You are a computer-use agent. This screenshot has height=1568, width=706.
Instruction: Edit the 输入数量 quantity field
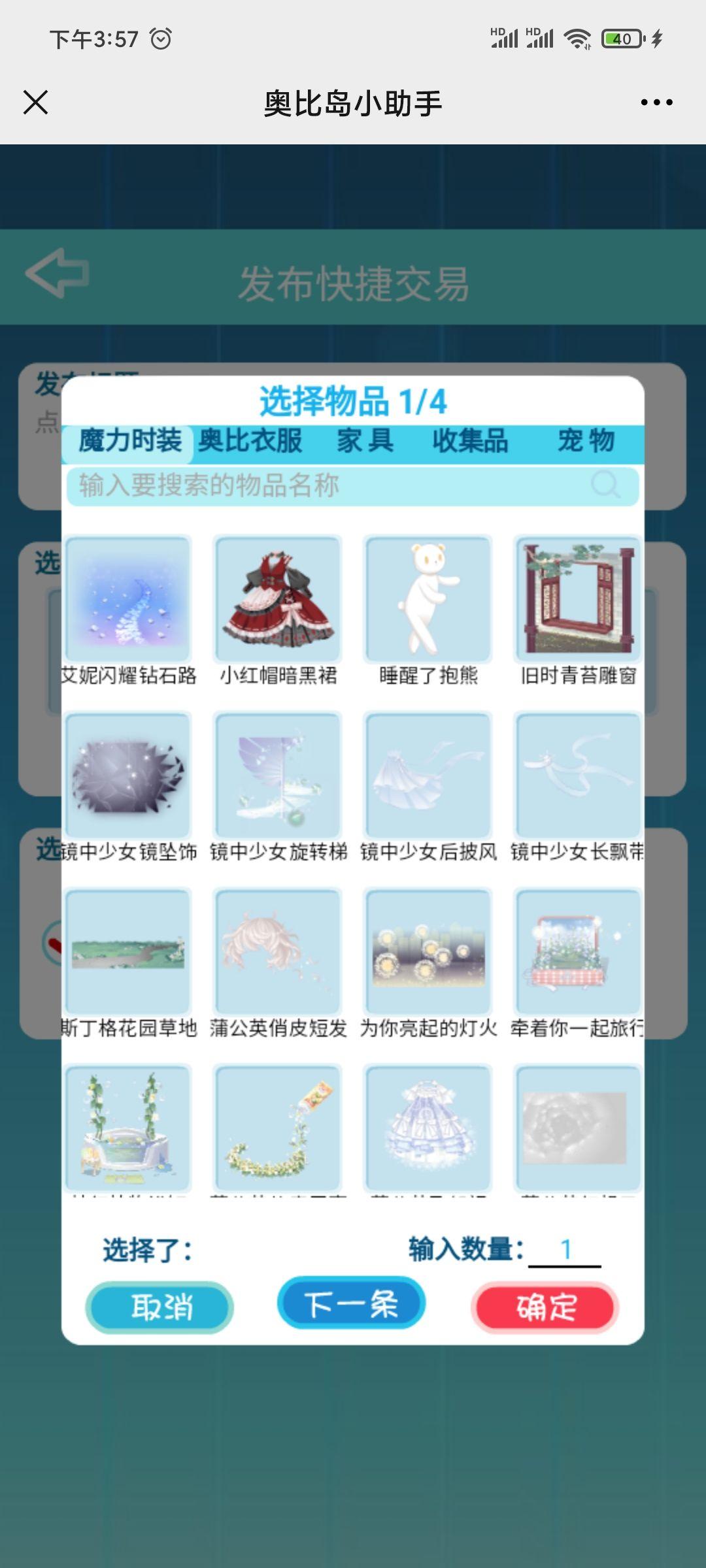pyautogui.click(x=565, y=1250)
